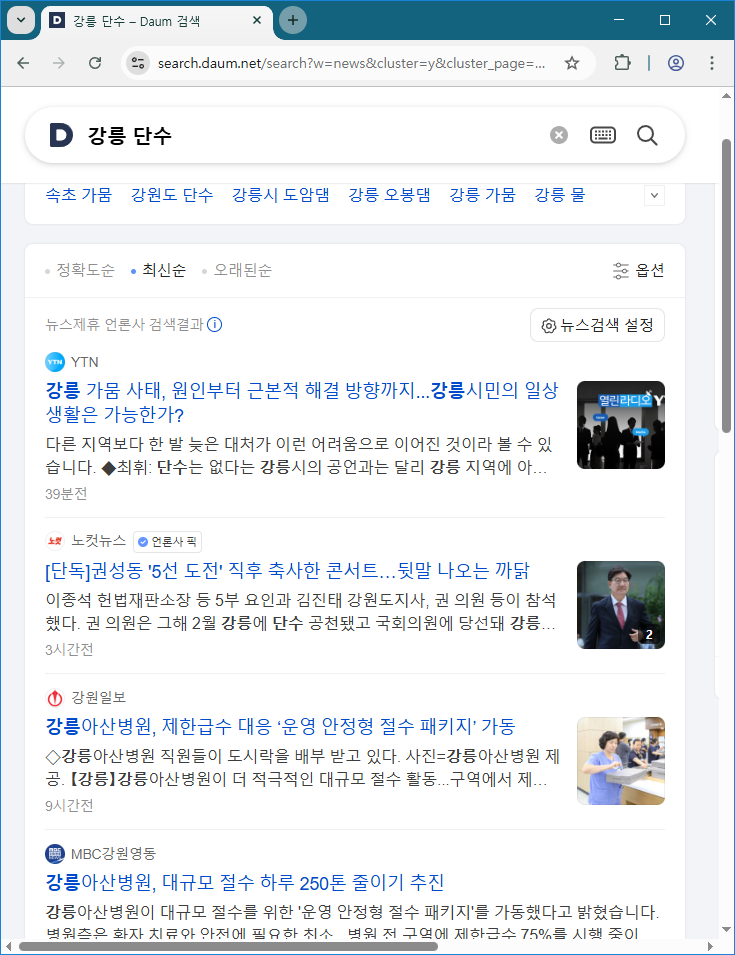The image size is (735, 955).
Task: Clear the search query text
Action: point(559,135)
